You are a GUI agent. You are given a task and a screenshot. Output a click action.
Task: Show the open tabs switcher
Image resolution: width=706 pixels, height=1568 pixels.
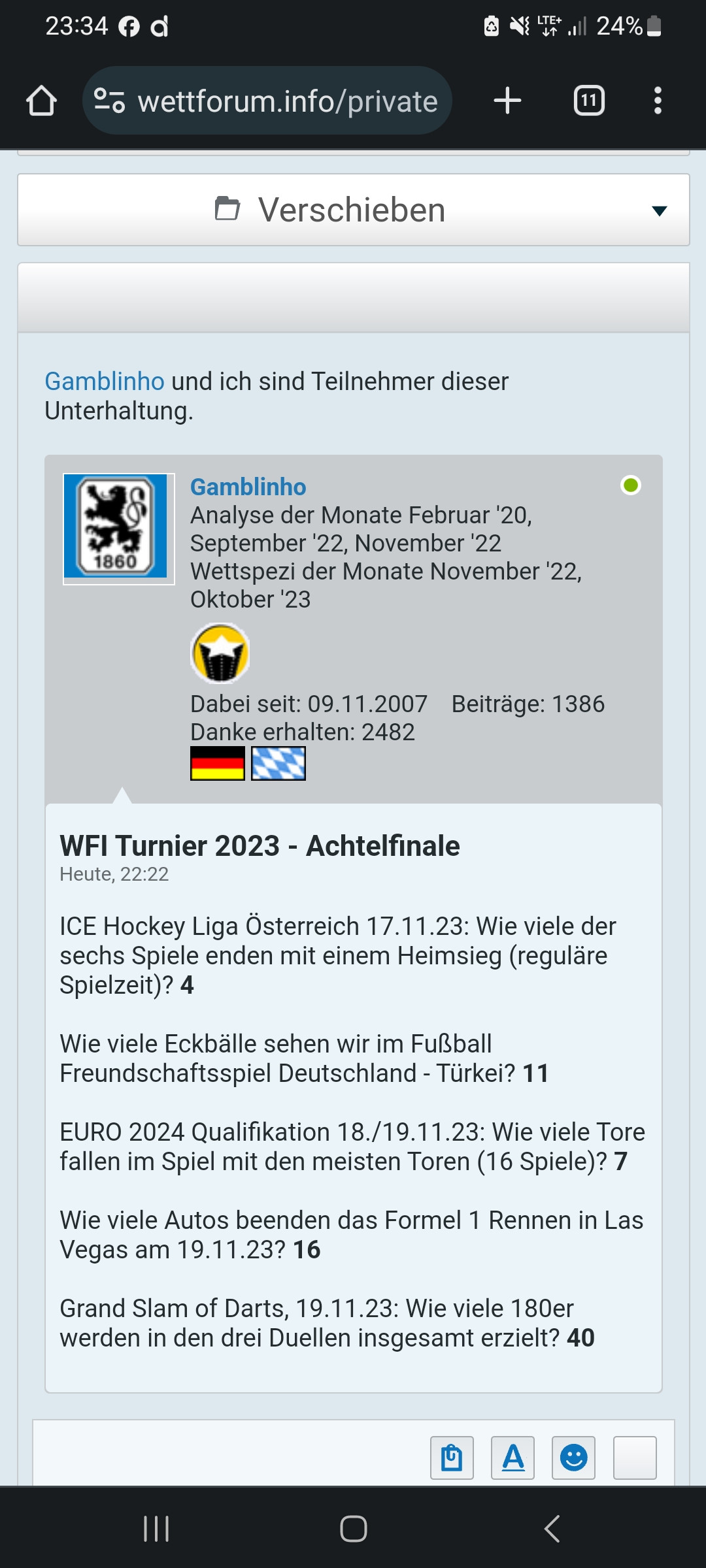click(589, 101)
